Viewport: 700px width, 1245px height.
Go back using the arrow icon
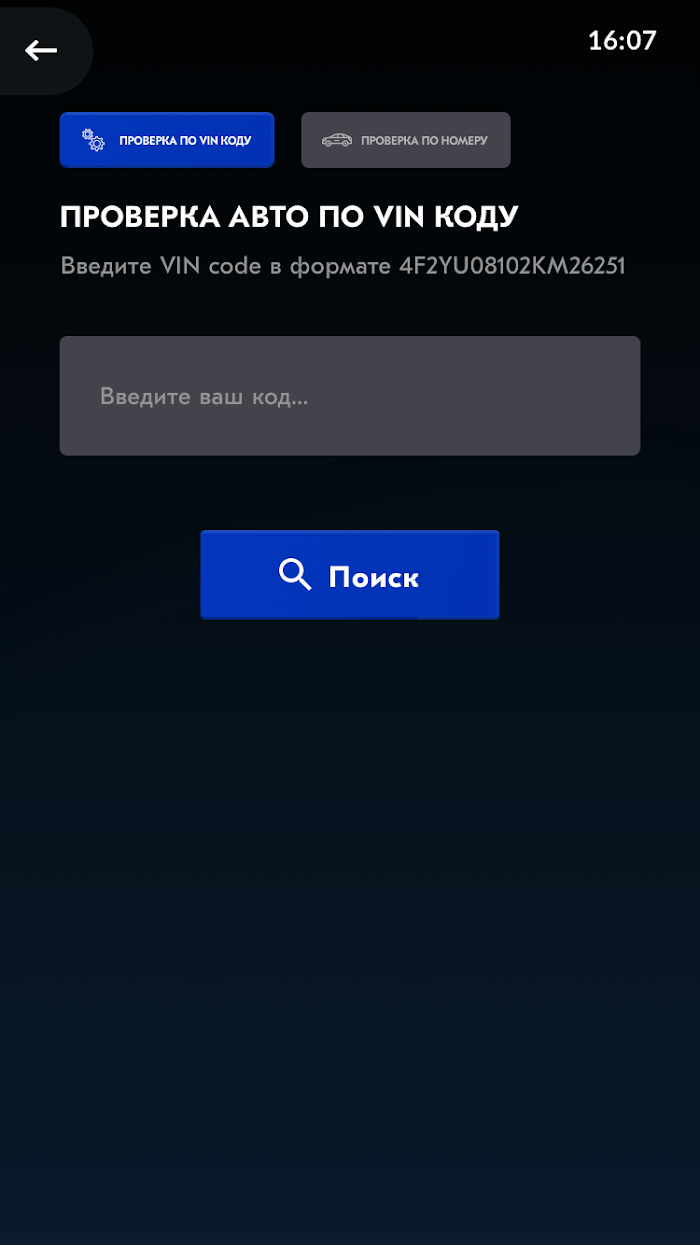click(41, 50)
